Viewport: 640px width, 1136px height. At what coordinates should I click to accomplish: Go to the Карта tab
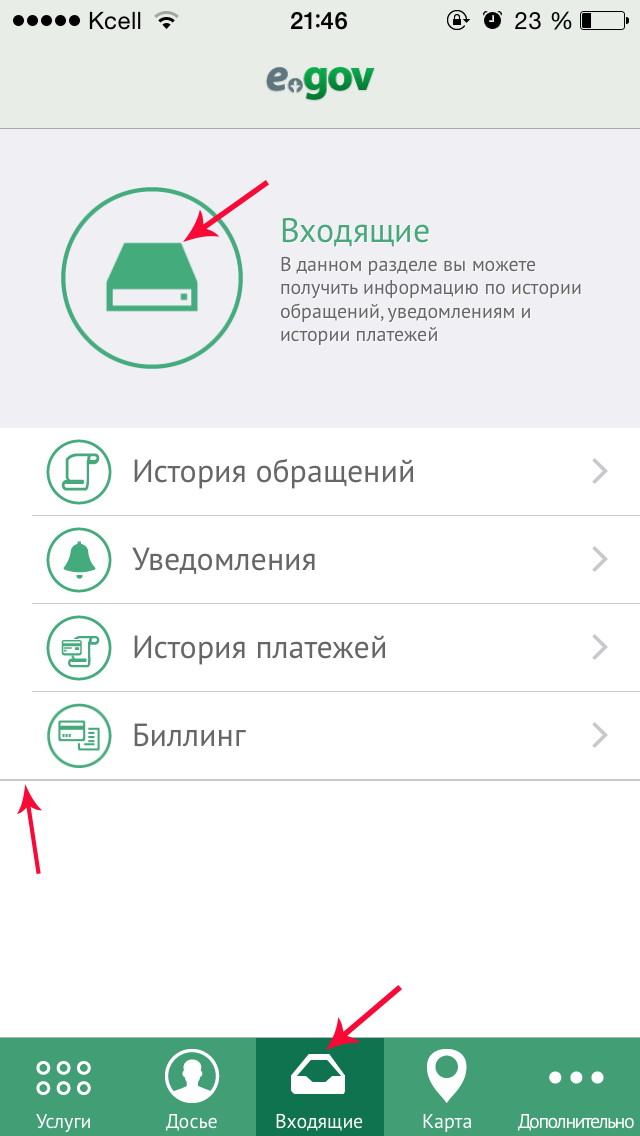click(x=447, y=1087)
